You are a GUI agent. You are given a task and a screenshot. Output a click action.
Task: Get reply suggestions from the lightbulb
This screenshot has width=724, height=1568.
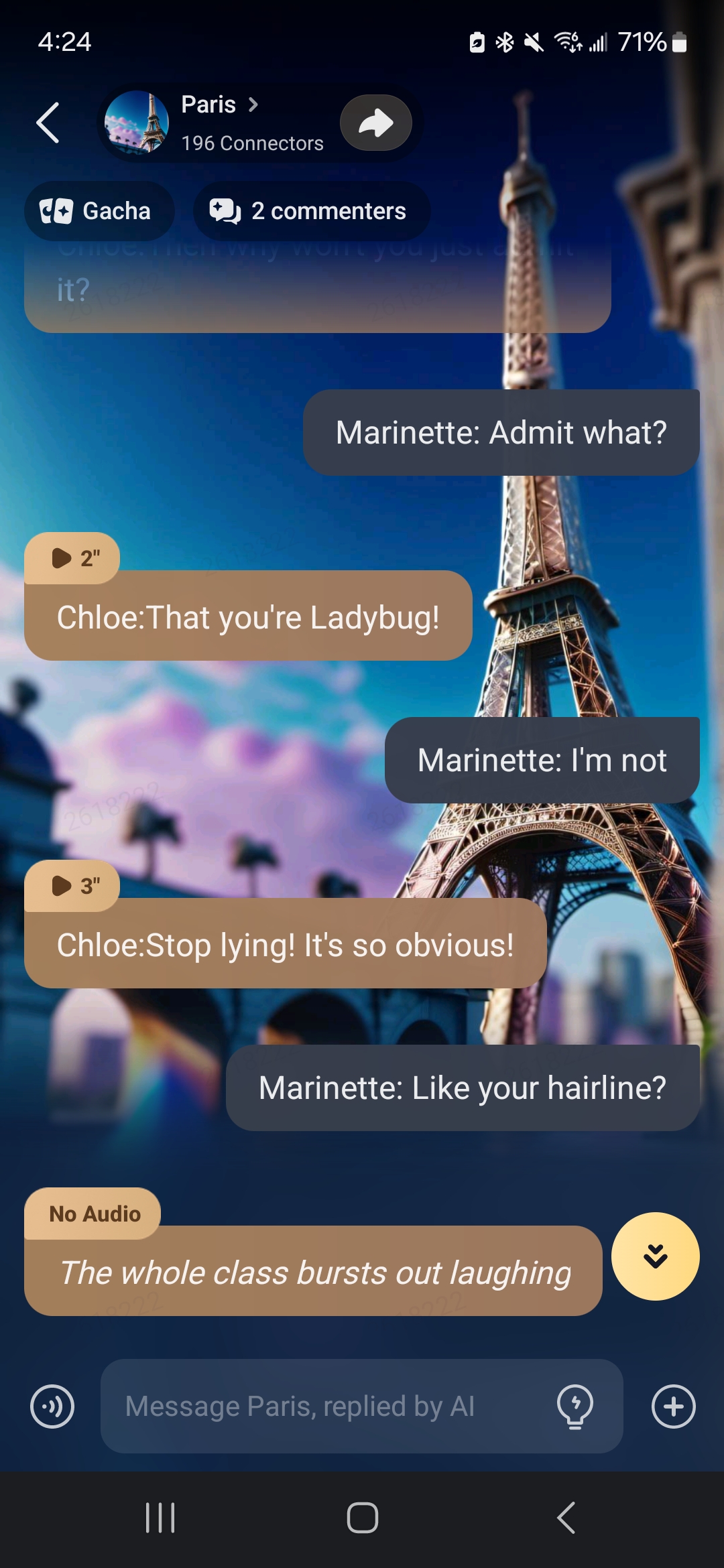575,1406
